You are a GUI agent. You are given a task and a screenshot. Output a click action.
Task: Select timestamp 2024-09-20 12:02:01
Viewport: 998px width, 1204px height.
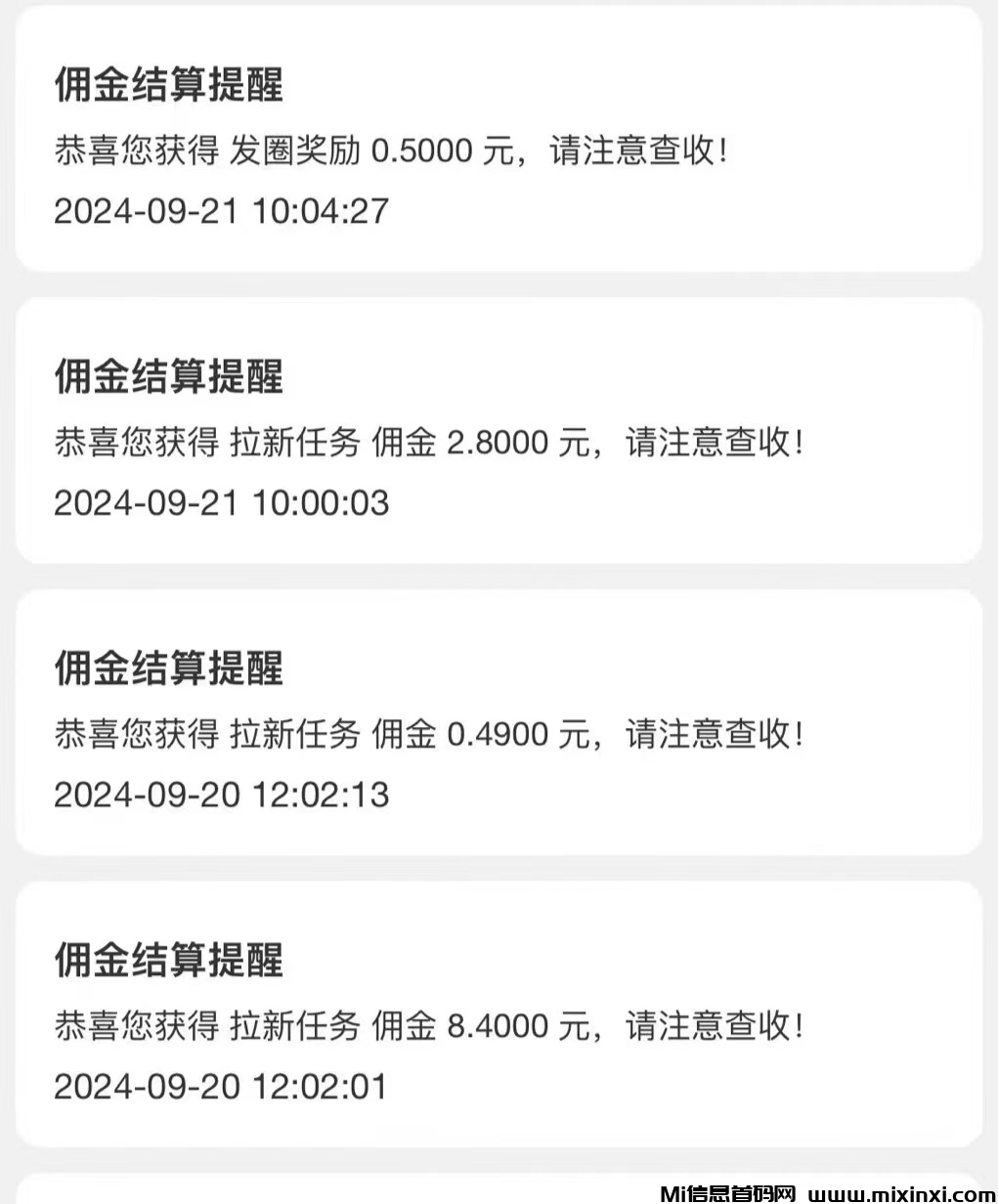pyautogui.click(x=222, y=1085)
